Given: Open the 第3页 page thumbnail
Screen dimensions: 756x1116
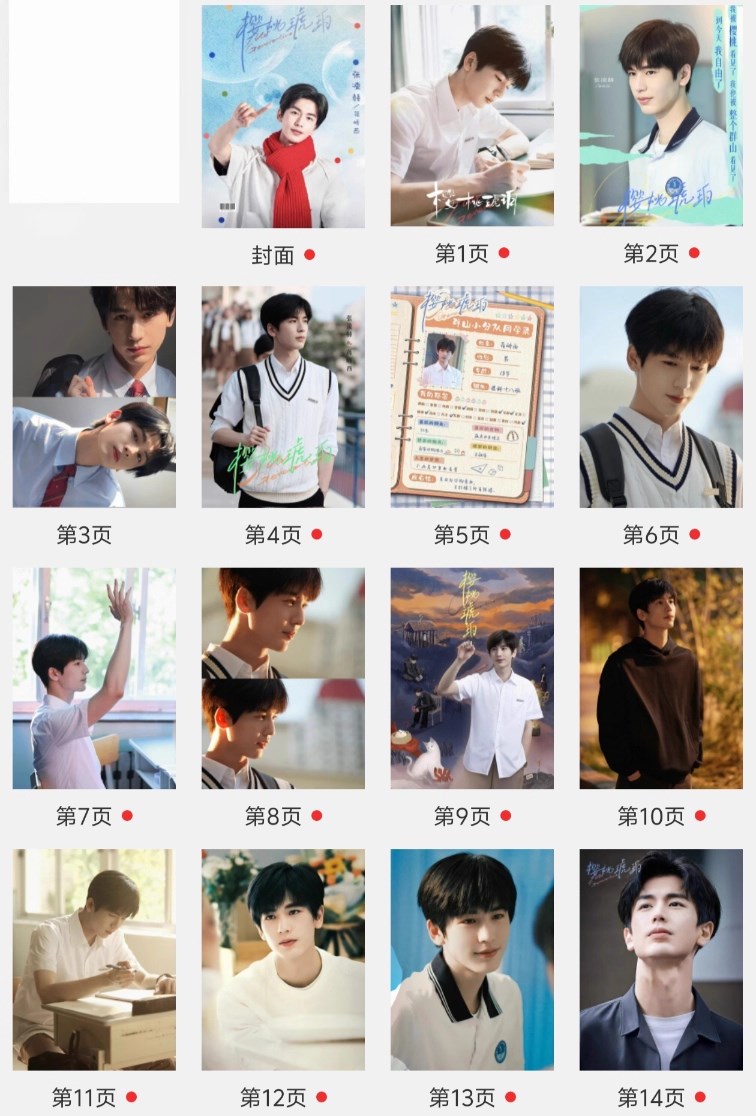Looking at the screenshot, I should click(x=94, y=397).
